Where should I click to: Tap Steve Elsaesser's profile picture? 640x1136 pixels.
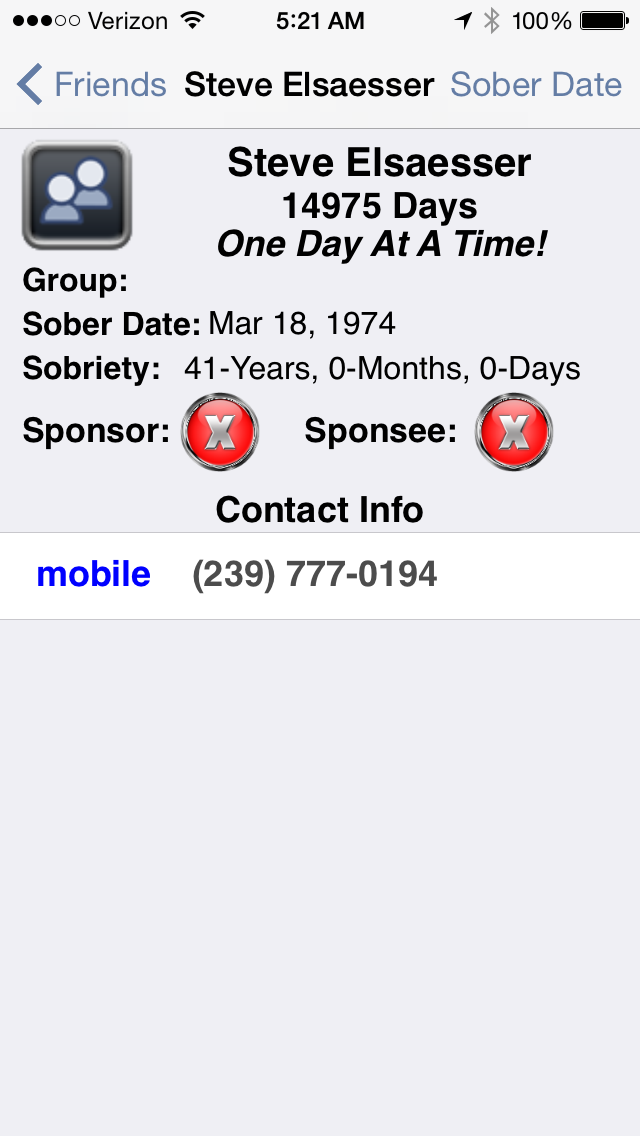[x=77, y=195]
